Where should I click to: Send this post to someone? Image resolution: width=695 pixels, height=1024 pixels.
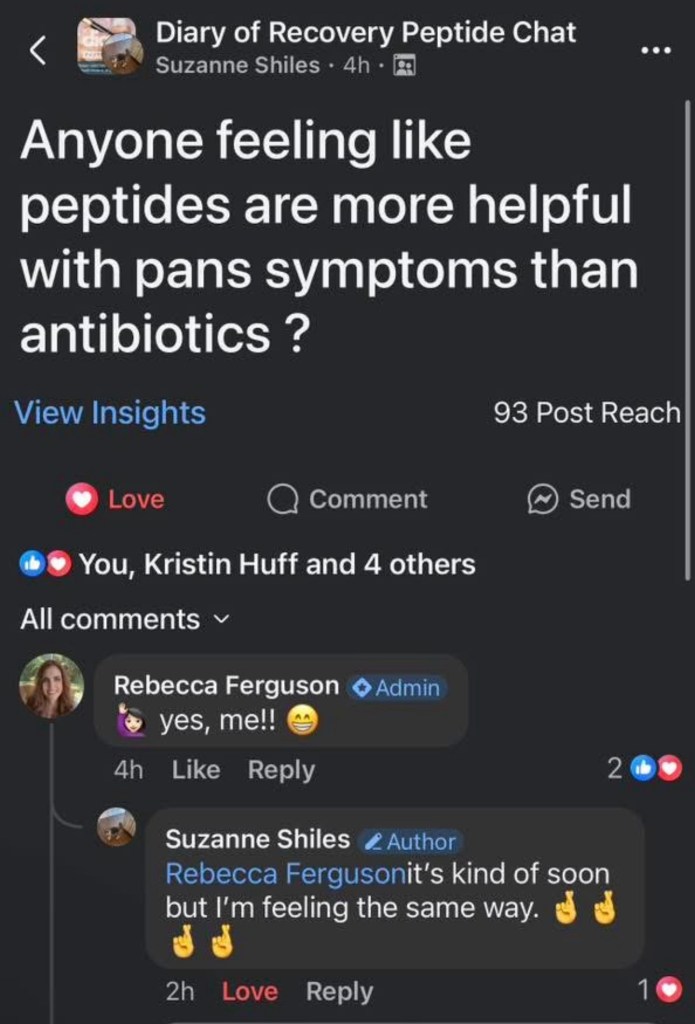(x=580, y=499)
